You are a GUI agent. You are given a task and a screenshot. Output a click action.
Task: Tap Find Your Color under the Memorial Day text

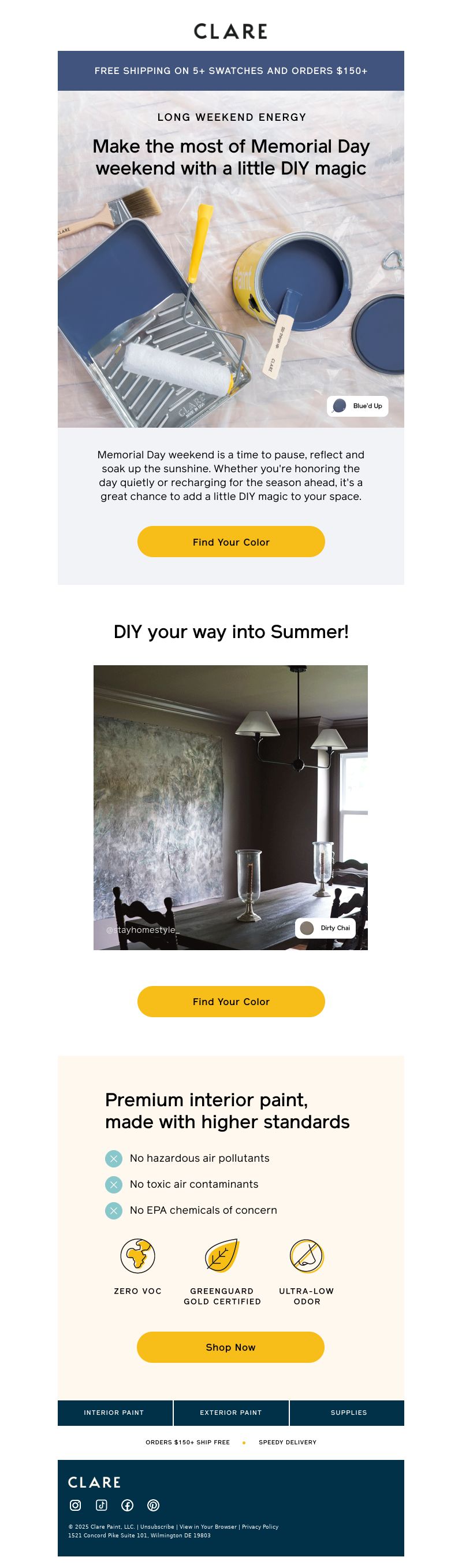coord(231,542)
